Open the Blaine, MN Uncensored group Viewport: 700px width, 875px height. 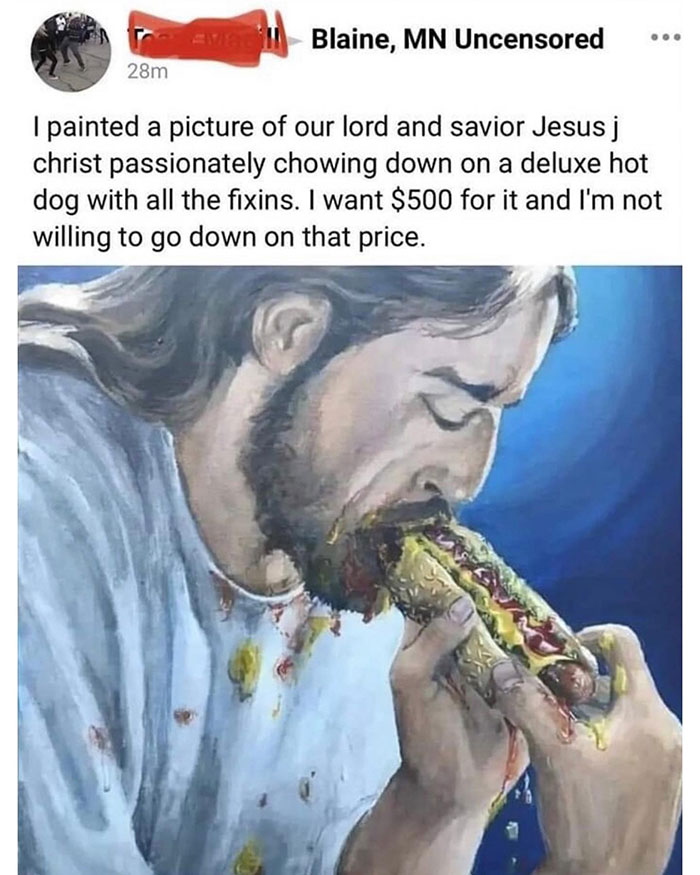click(457, 39)
